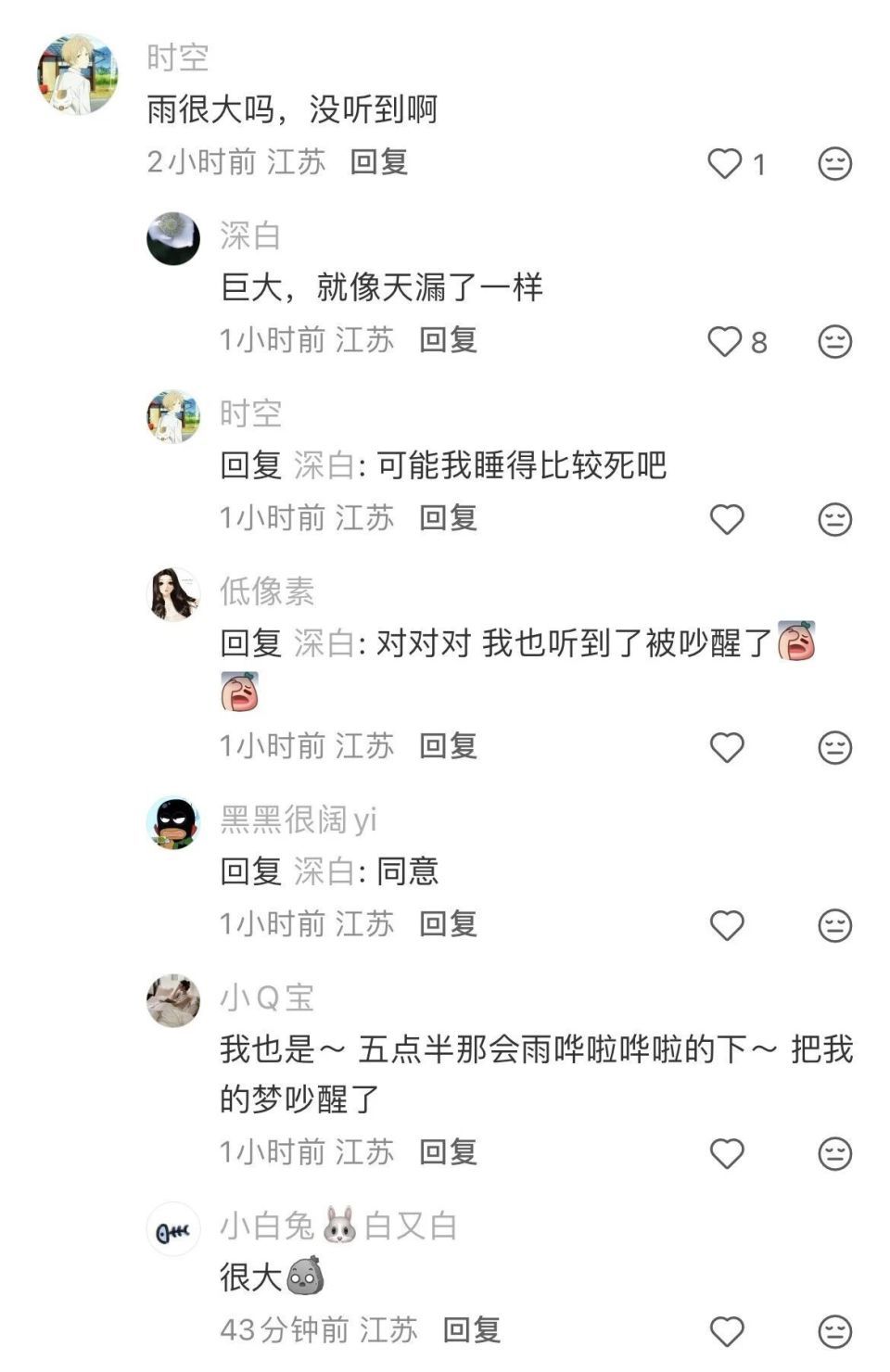Dislike 时空's top comment 雨很大吗
The image size is (890, 1372).
tap(834, 164)
